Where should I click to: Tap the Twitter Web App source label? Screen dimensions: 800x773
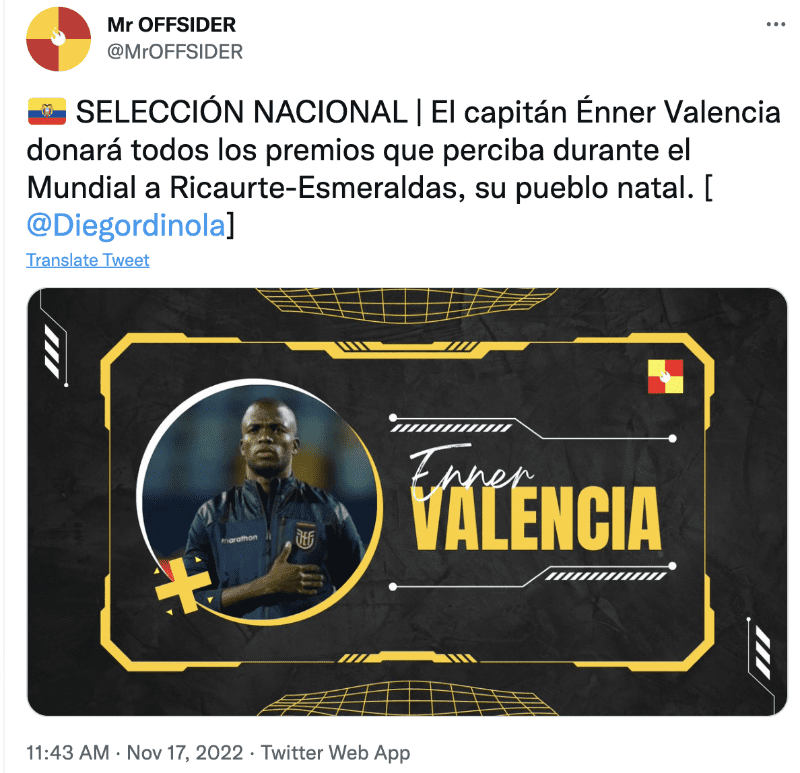[x=335, y=753]
